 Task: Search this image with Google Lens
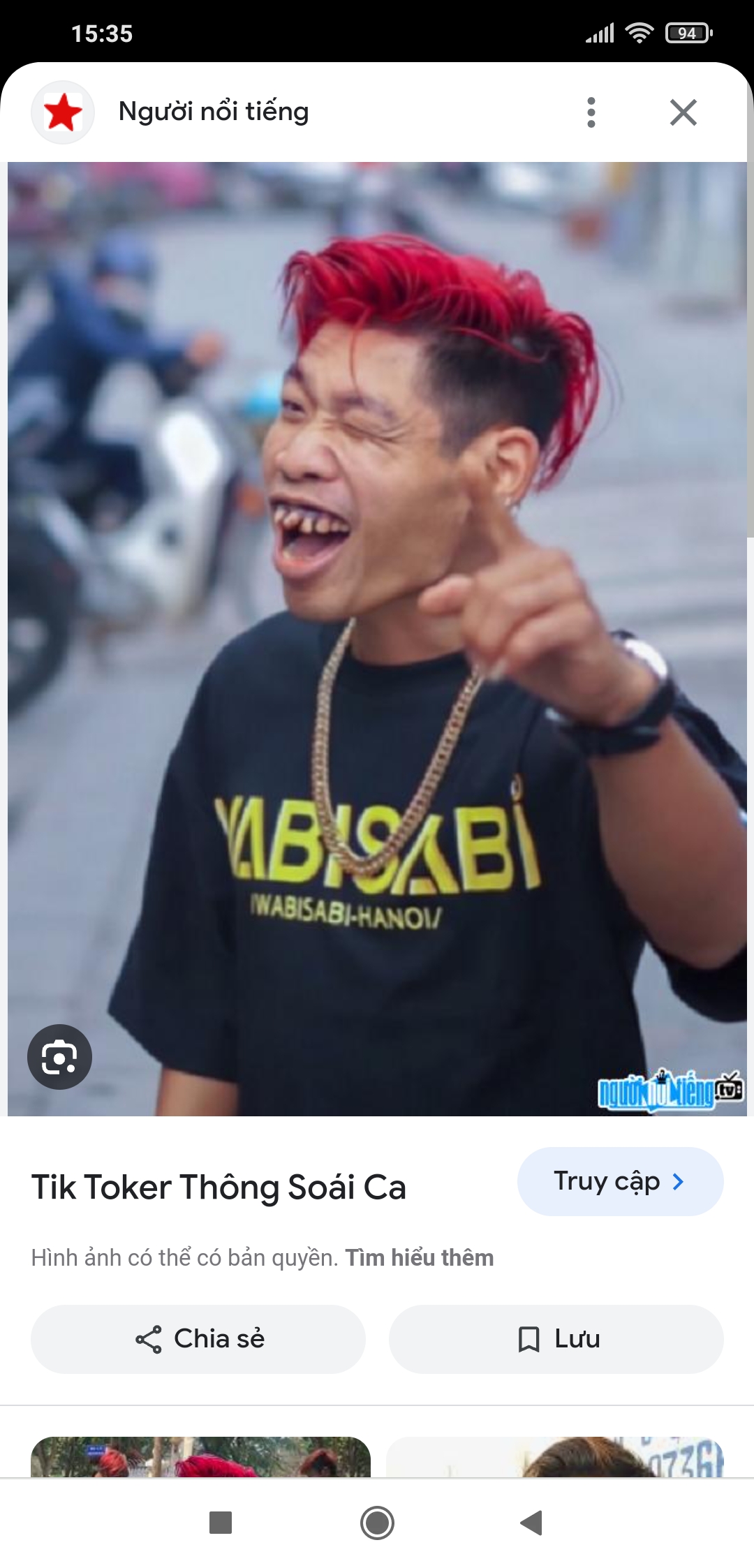(59, 1056)
